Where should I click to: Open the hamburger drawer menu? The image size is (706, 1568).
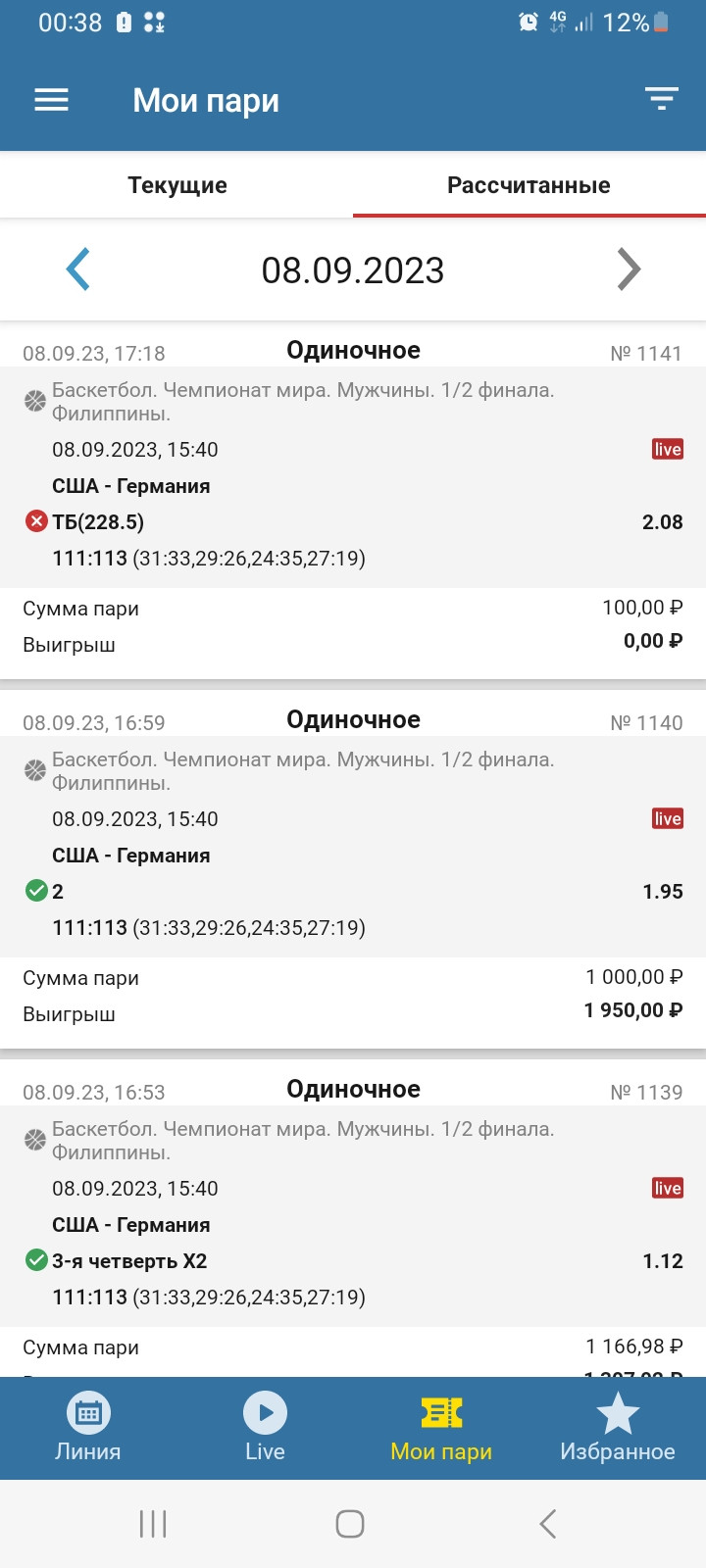pyautogui.click(x=51, y=100)
